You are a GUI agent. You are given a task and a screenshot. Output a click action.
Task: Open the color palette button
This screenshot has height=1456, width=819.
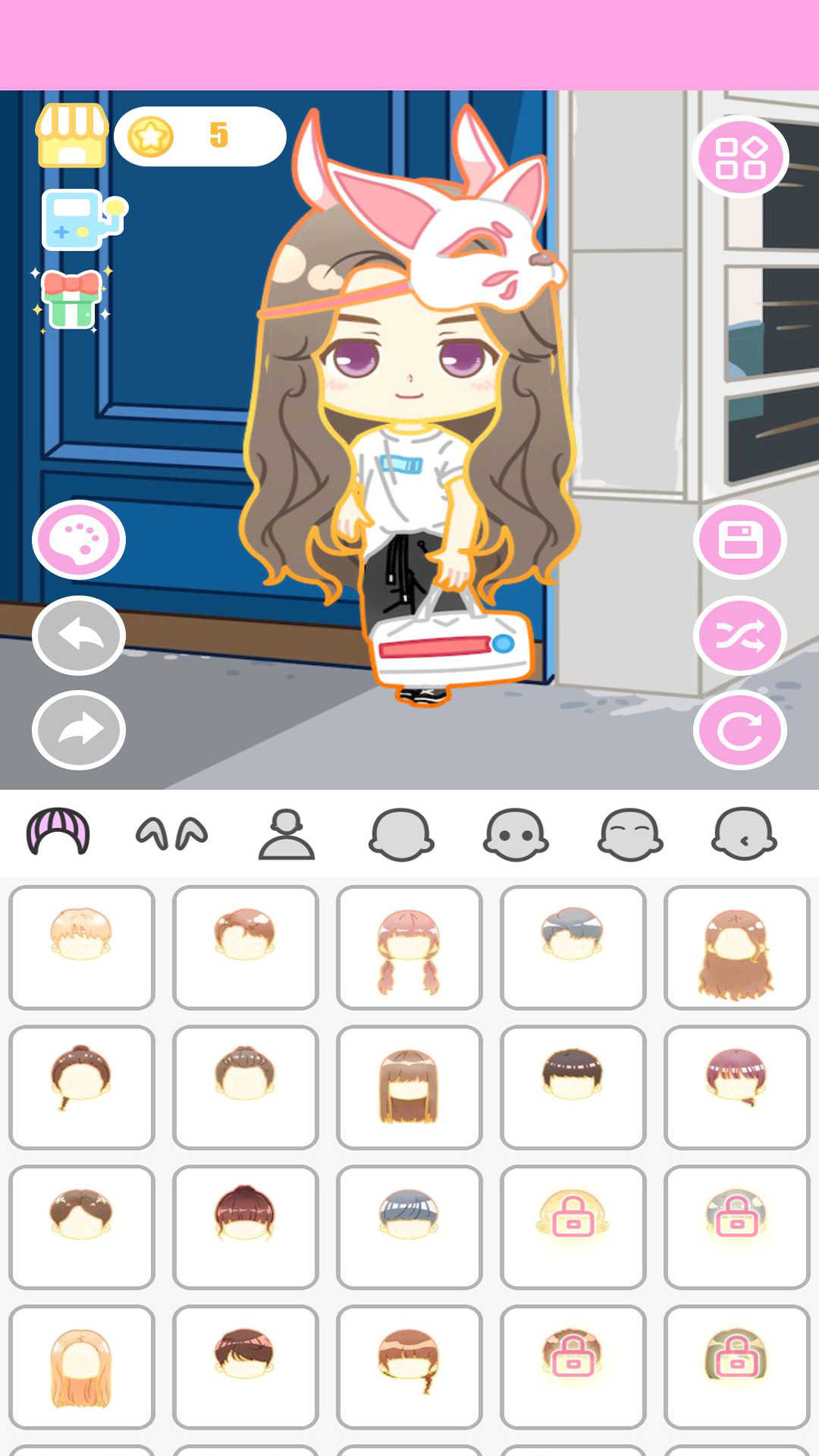[78, 540]
